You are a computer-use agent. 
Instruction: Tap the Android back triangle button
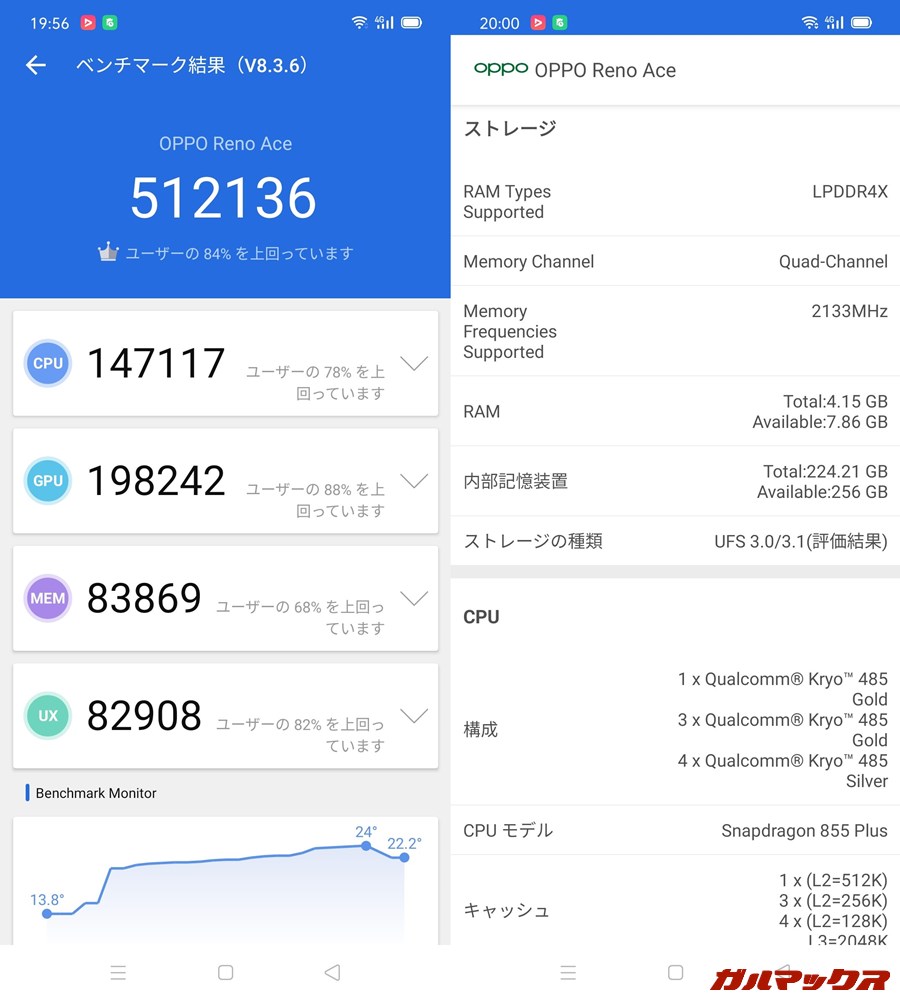coord(332,971)
